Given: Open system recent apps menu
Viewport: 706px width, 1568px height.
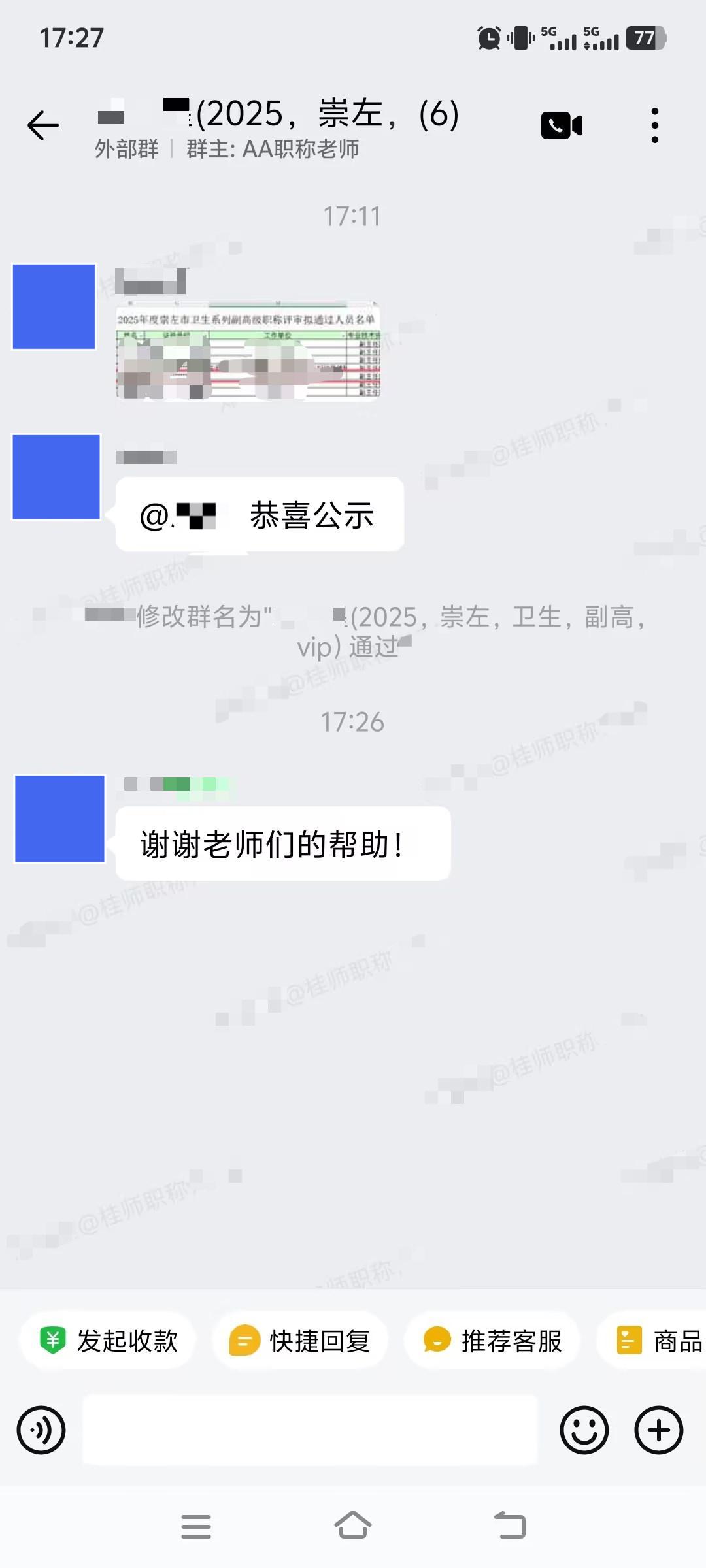Looking at the screenshot, I should [x=195, y=1527].
